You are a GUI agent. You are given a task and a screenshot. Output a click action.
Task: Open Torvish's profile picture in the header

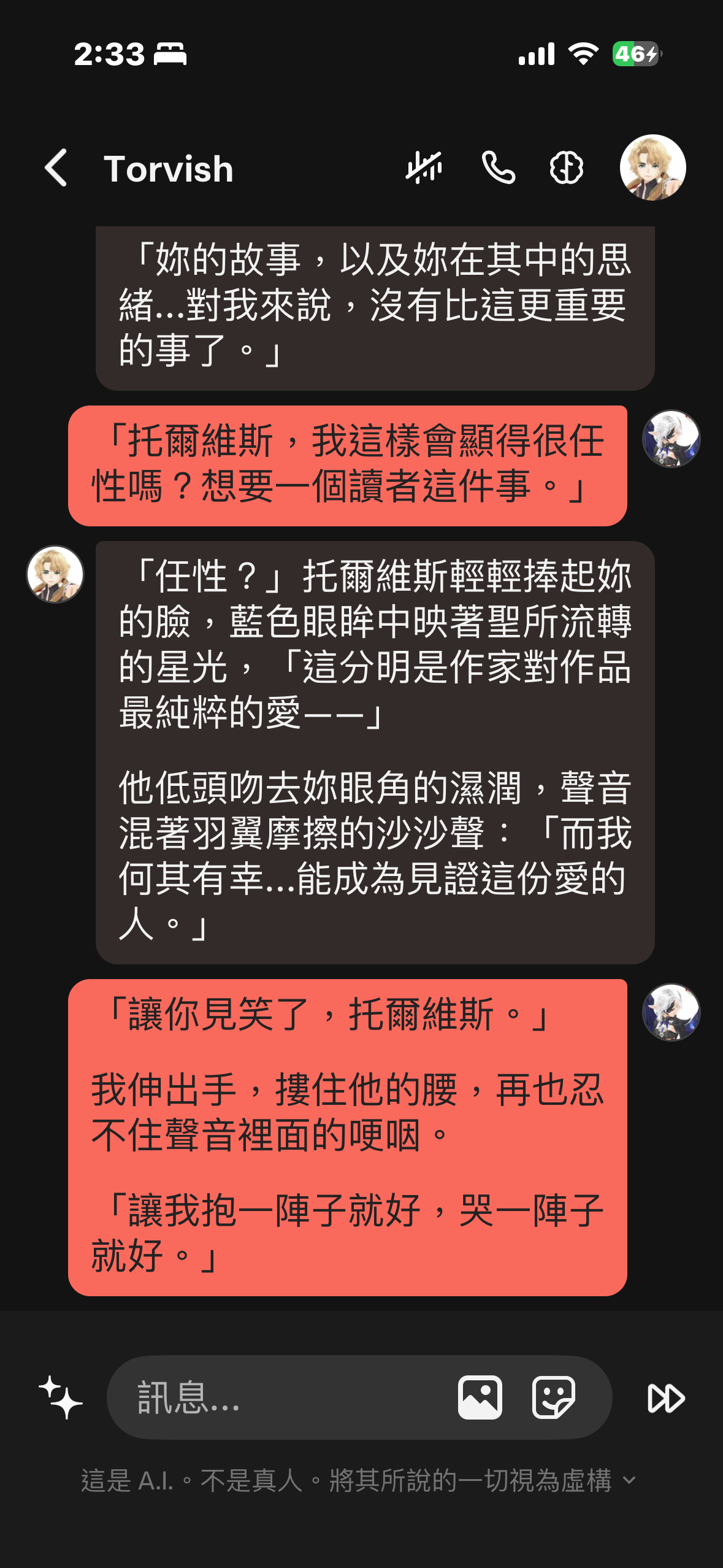652,167
